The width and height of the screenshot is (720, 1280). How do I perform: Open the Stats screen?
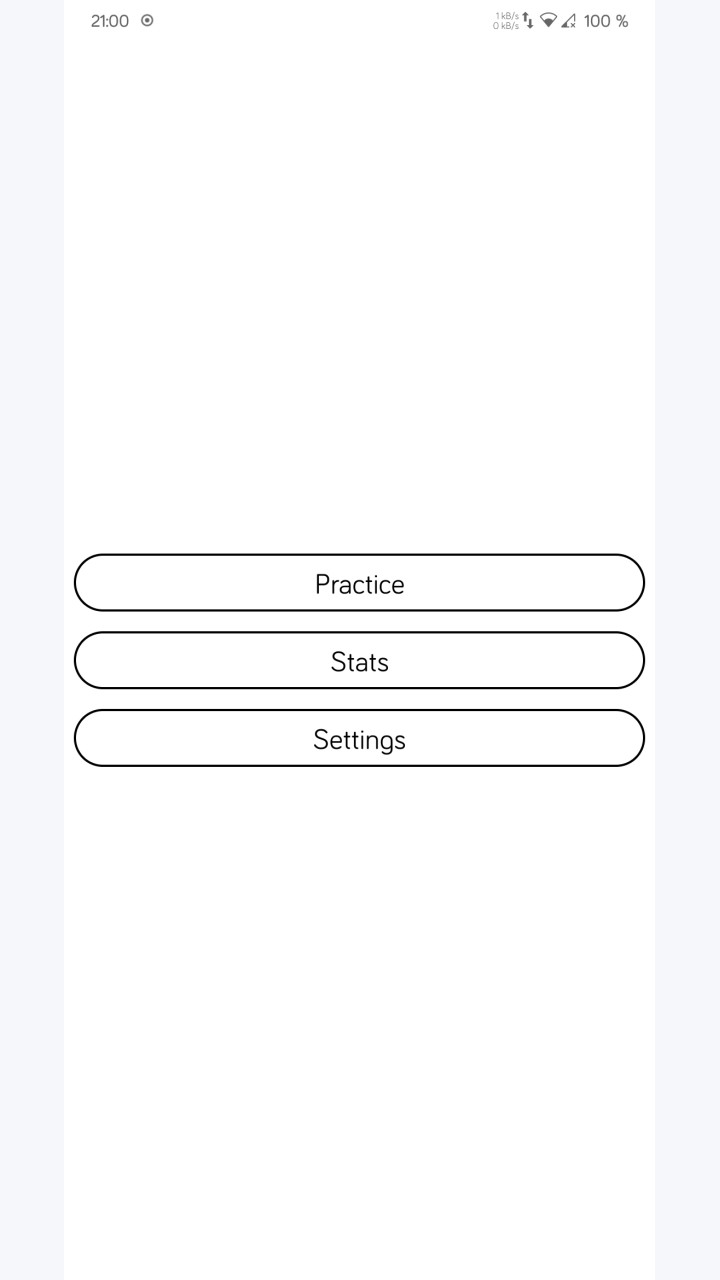pos(359,661)
